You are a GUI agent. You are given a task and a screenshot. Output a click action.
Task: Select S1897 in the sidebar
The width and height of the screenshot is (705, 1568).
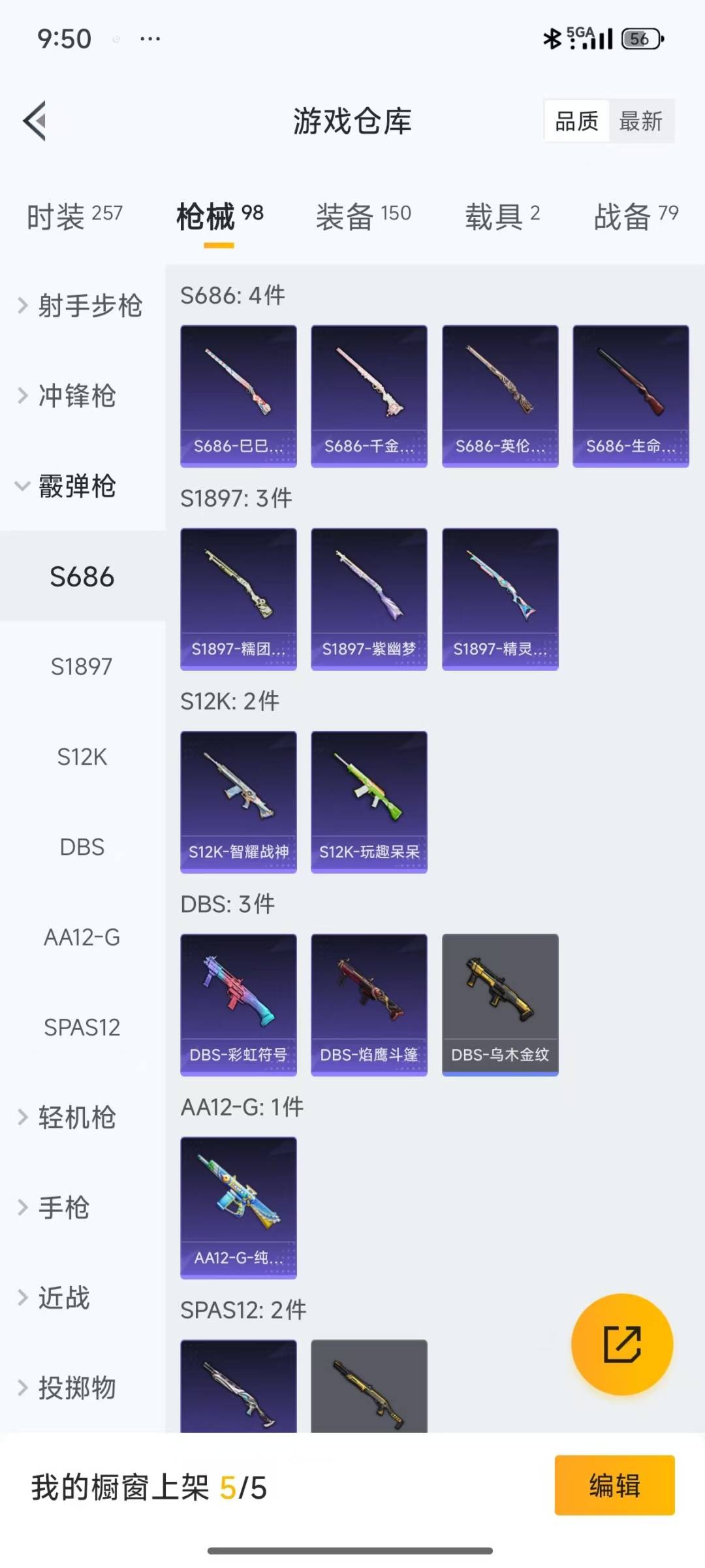[82, 667]
